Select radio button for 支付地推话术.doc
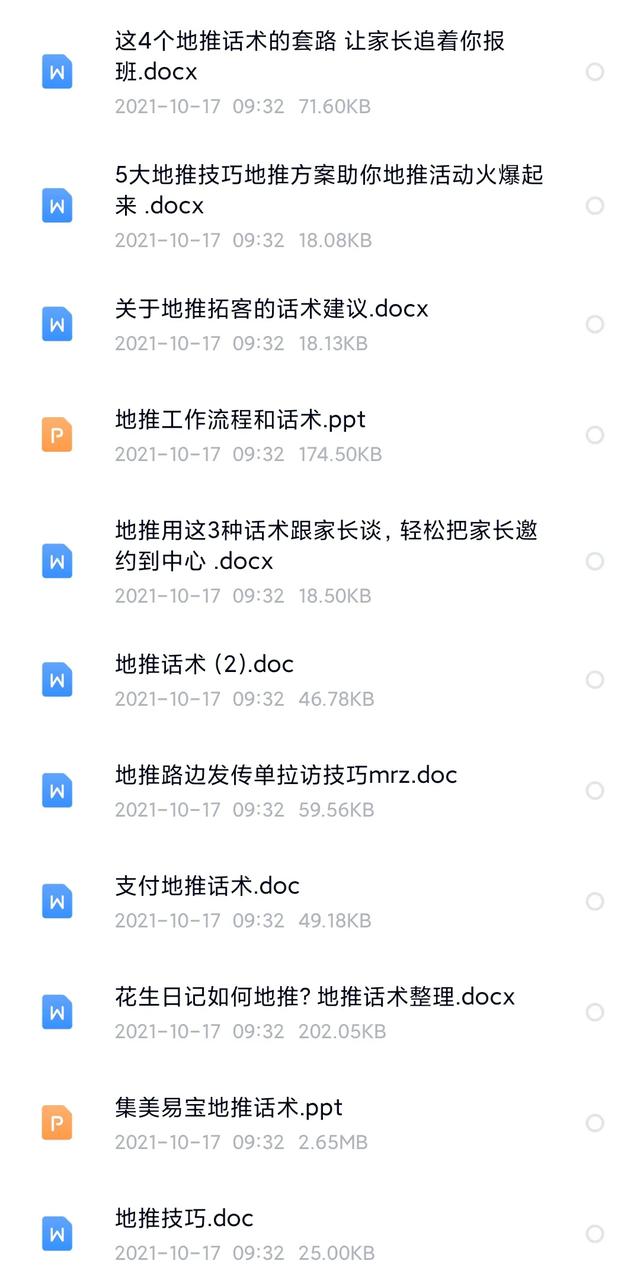 tap(595, 902)
